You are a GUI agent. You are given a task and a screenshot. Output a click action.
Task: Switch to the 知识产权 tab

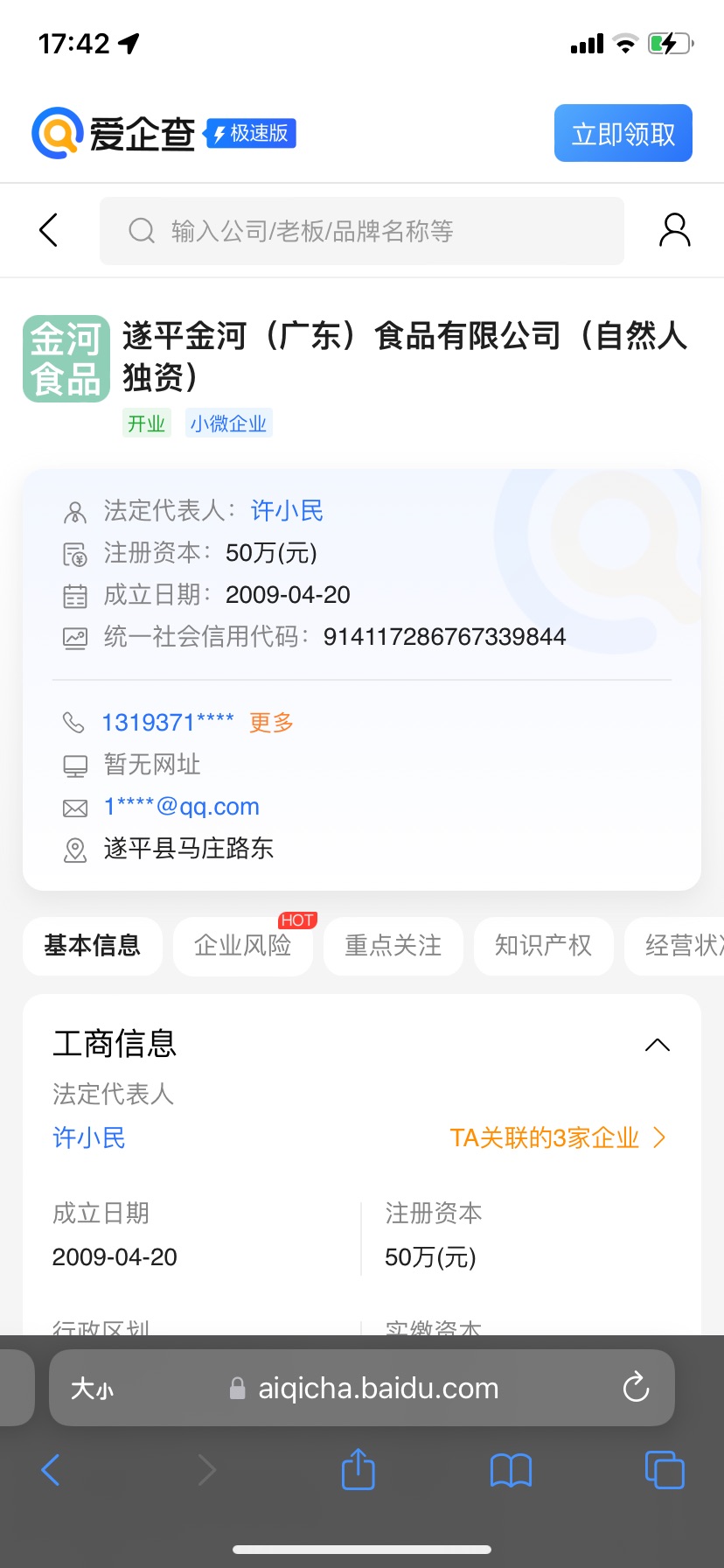pyautogui.click(x=544, y=946)
